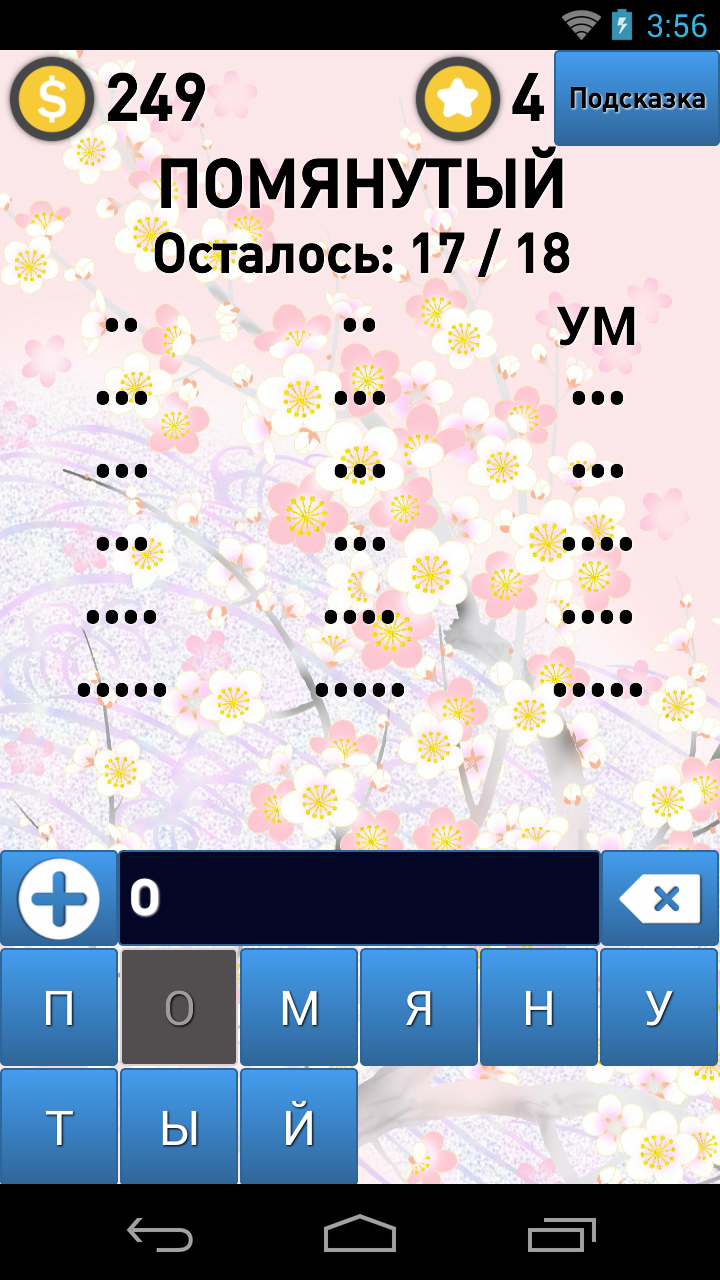Tap the blue plus button to submit the word
720x1280 pixels.
pos(59,898)
